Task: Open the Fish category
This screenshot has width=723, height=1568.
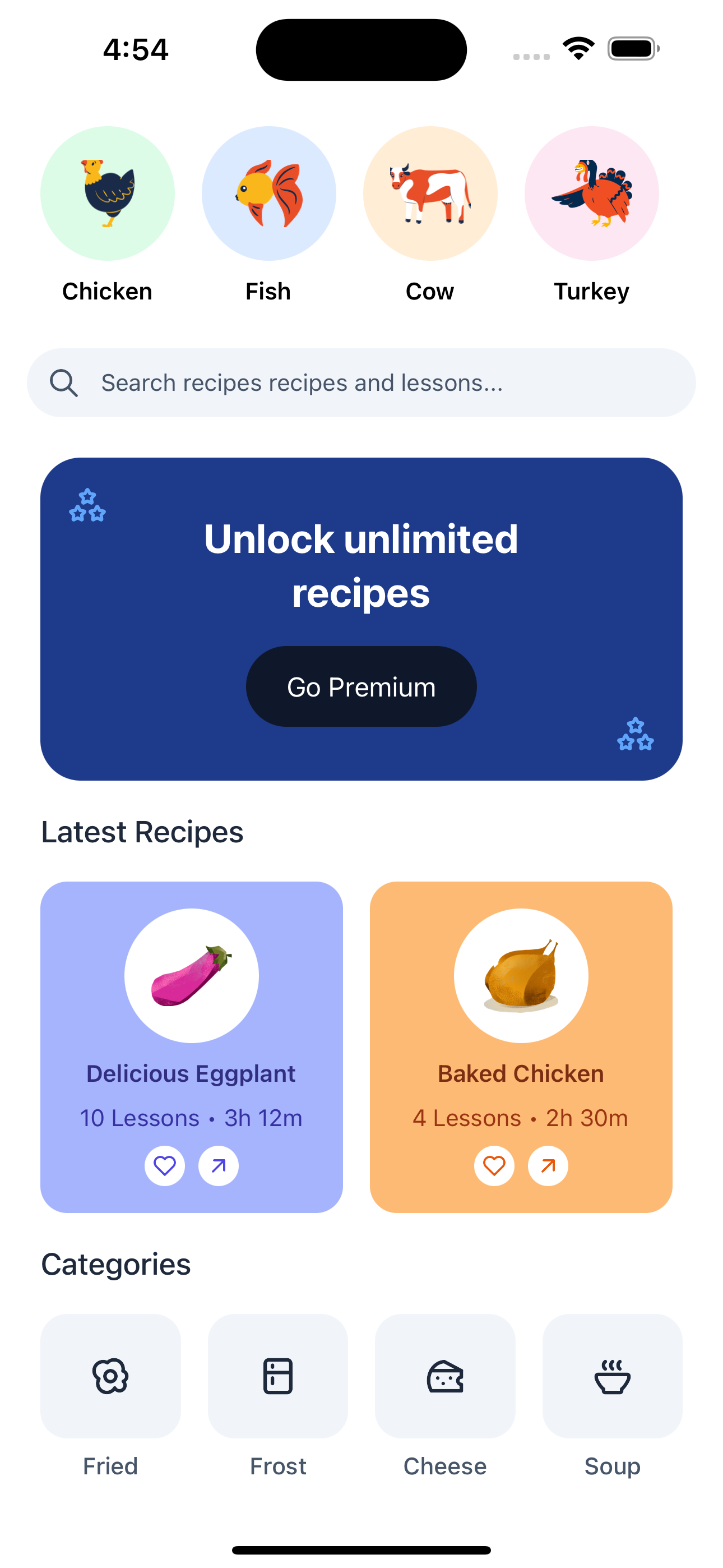Action: [268, 193]
